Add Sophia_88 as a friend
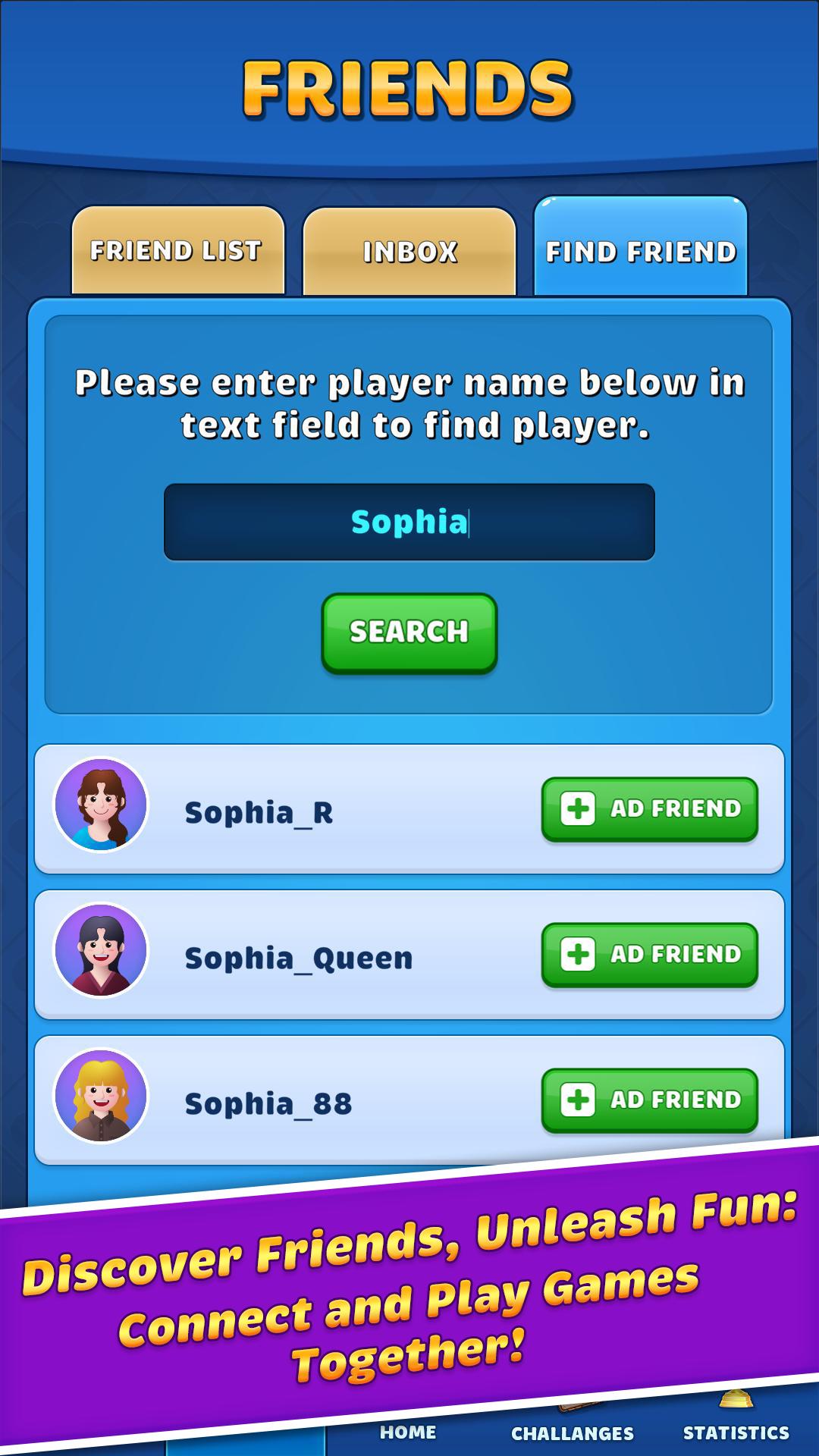The width and height of the screenshot is (819, 1456). coord(650,1100)
